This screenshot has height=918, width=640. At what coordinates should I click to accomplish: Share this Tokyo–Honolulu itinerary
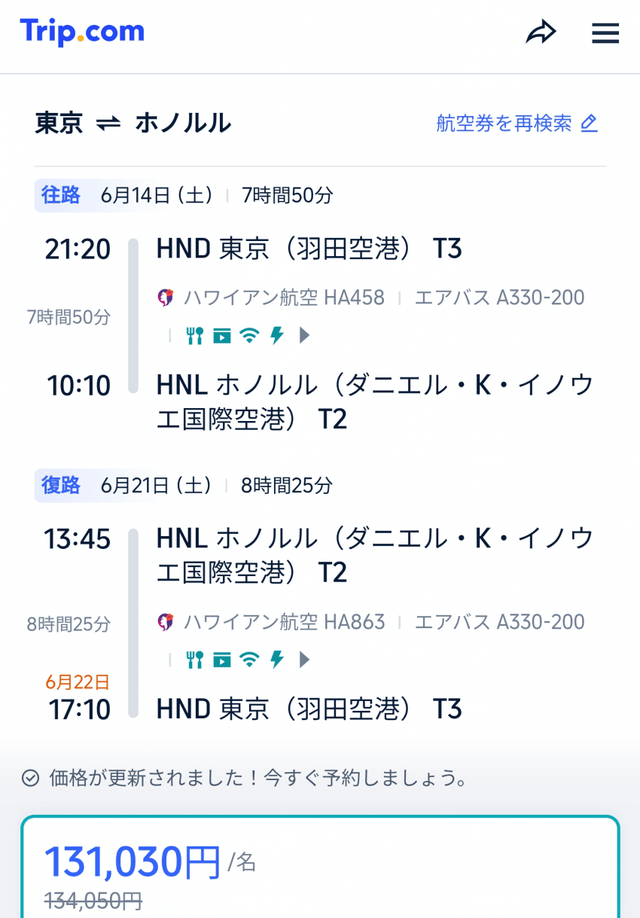tap(541, 33)
